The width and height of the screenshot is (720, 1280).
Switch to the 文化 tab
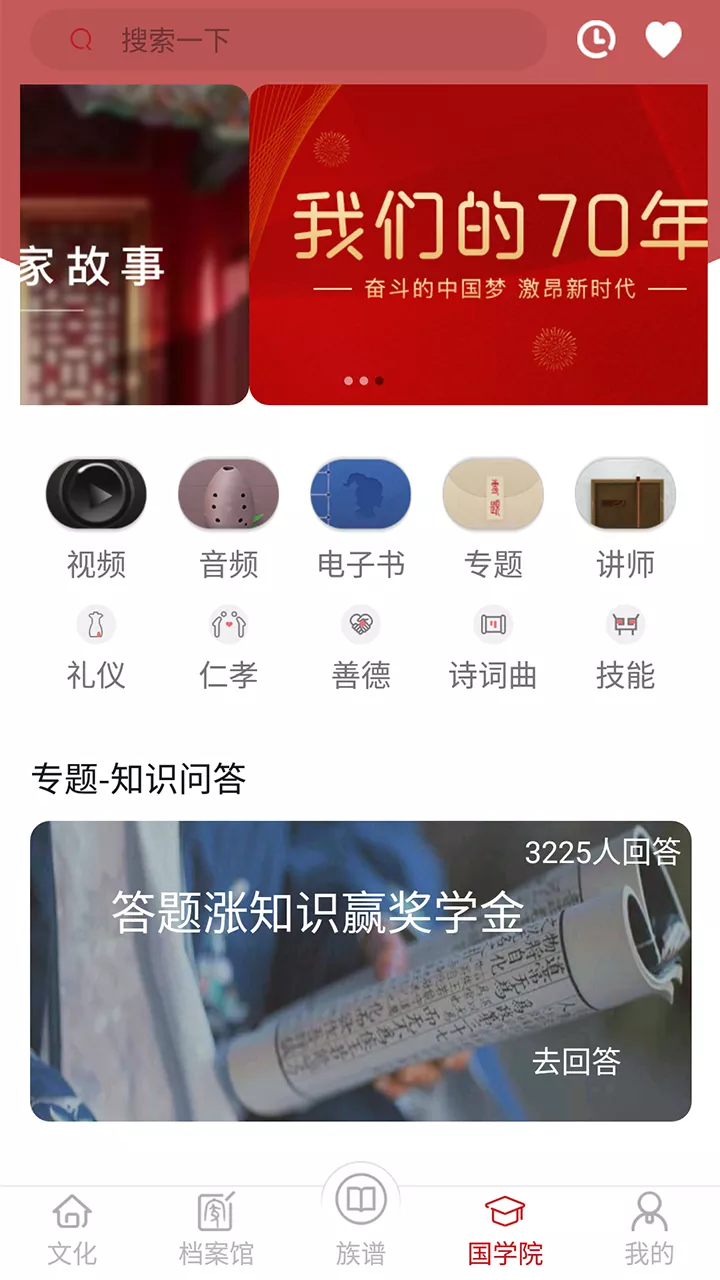tap(71, 1225)
